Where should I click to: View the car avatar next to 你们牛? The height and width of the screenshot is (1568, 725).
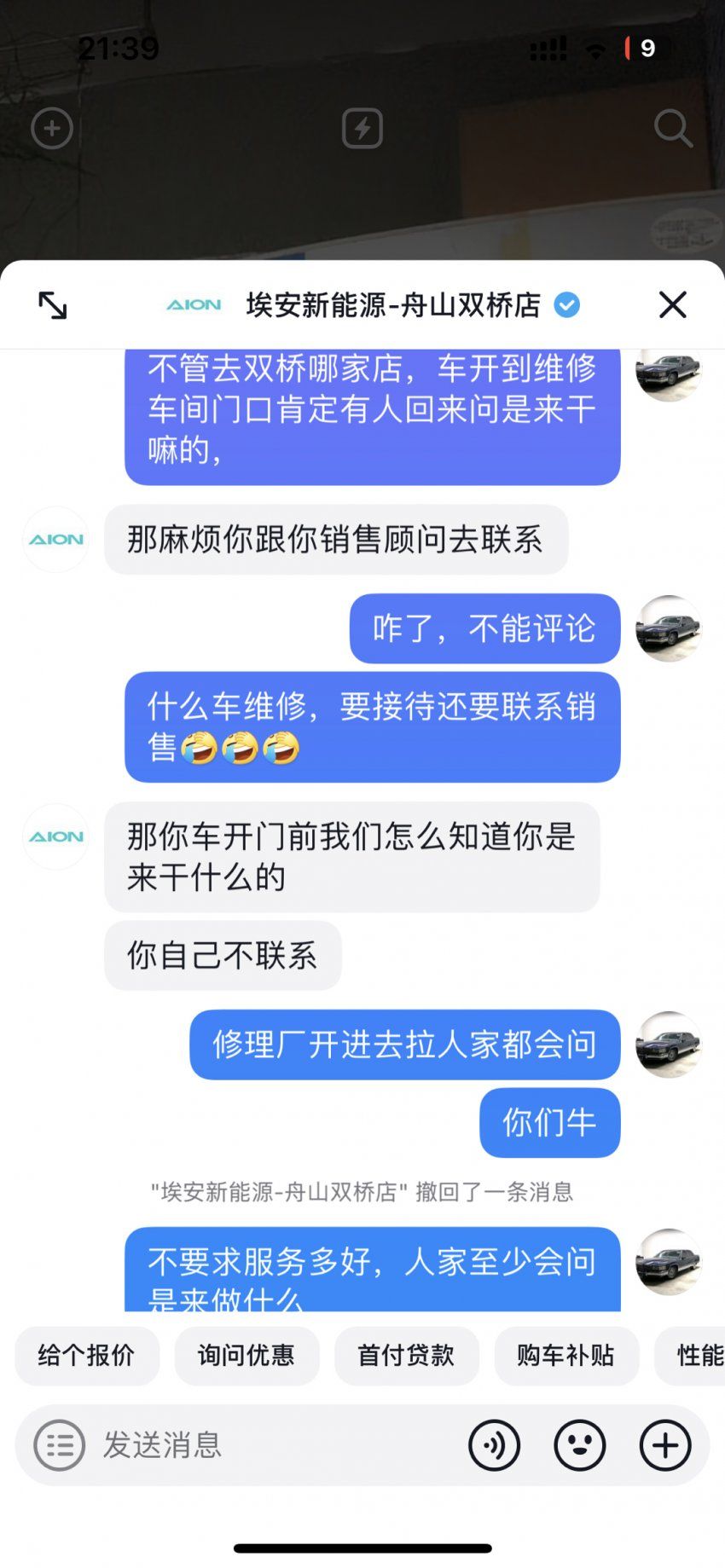click(669, 1044)
